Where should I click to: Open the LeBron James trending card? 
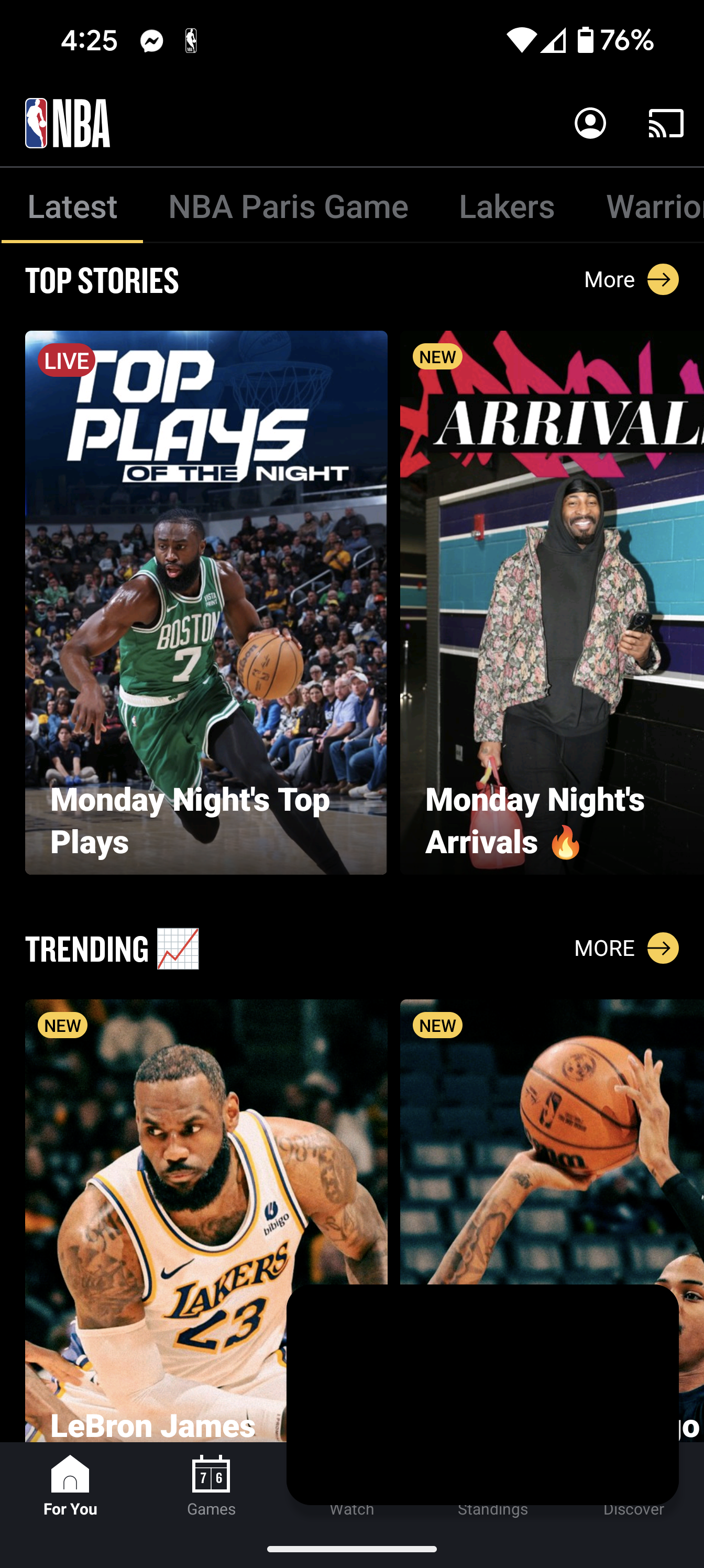click(x=155, y=1221)
